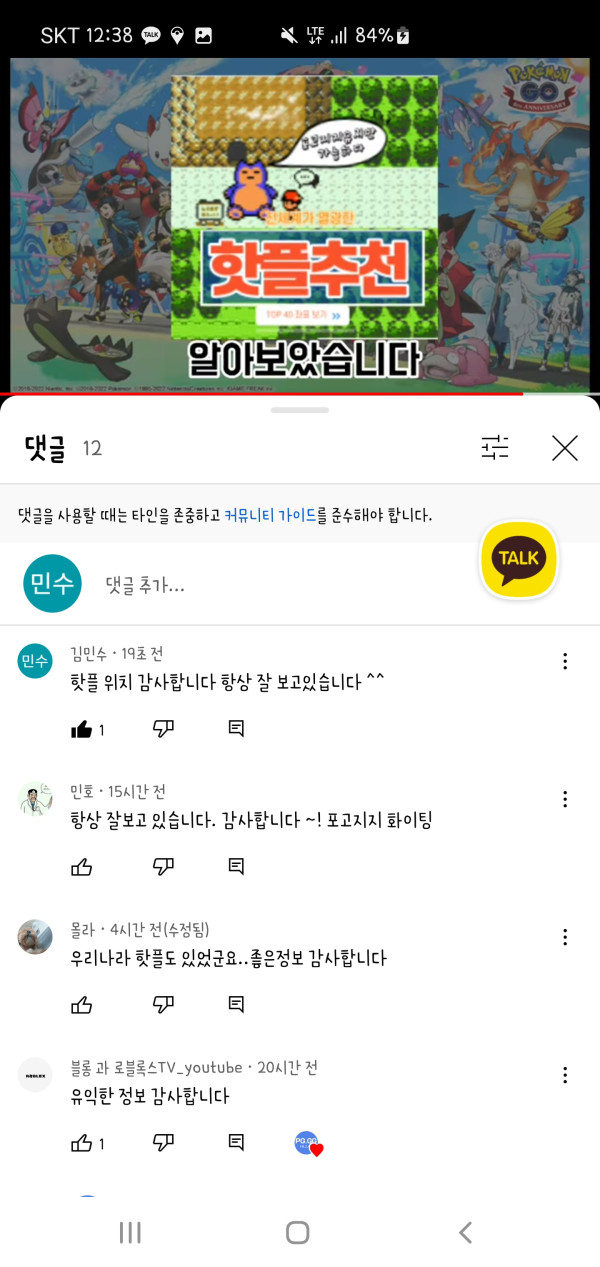Dislike 몰라's comment
The image size is (600, 1267).
point(163,1004)
